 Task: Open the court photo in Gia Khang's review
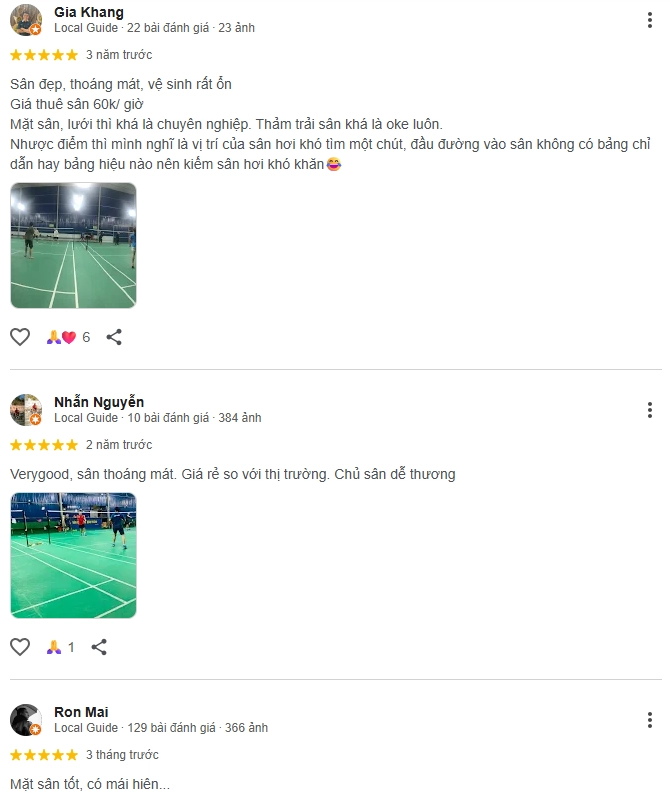[x=73, y=245]
